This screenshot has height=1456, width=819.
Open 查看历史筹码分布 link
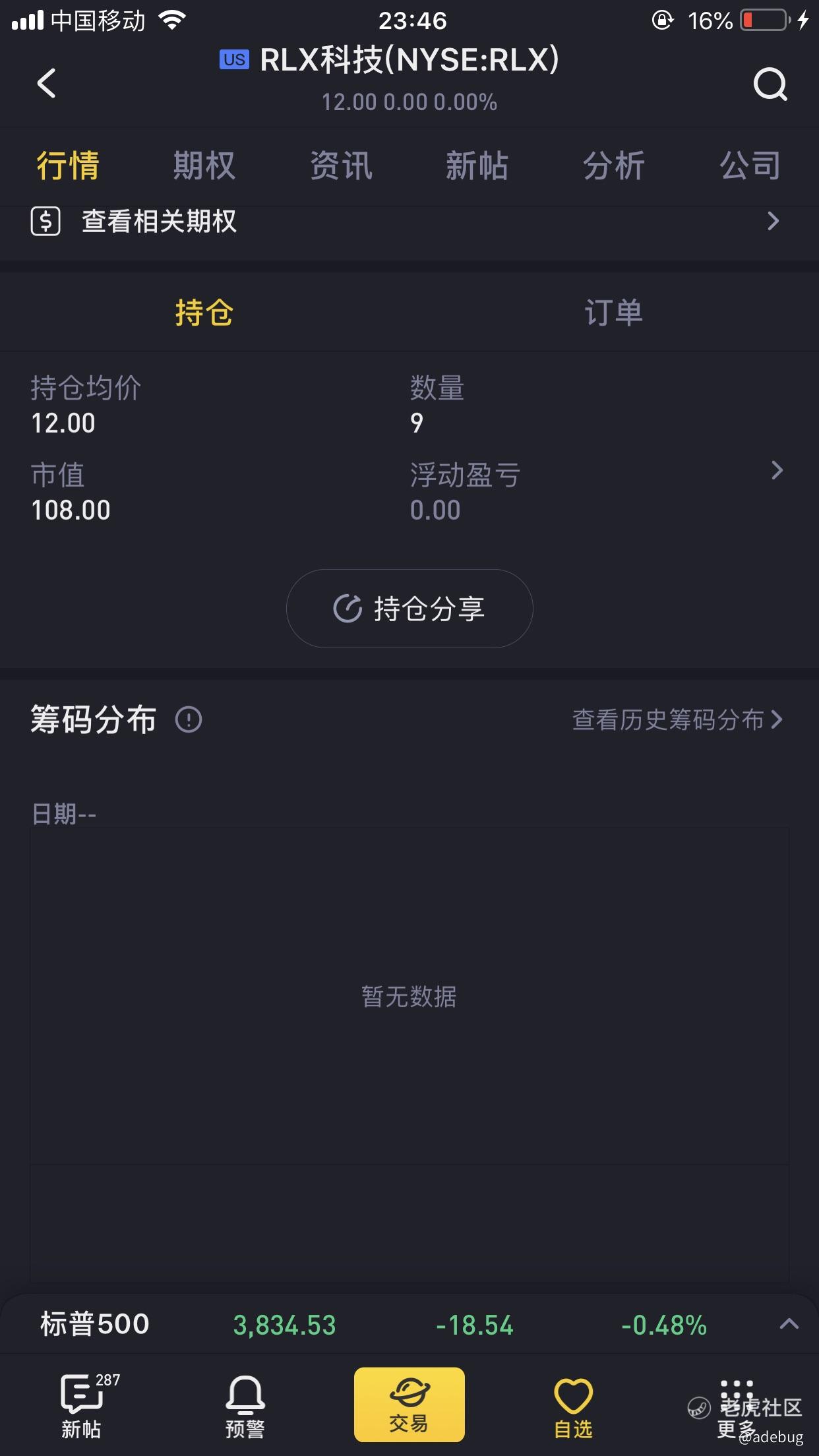tap(678, 719)
